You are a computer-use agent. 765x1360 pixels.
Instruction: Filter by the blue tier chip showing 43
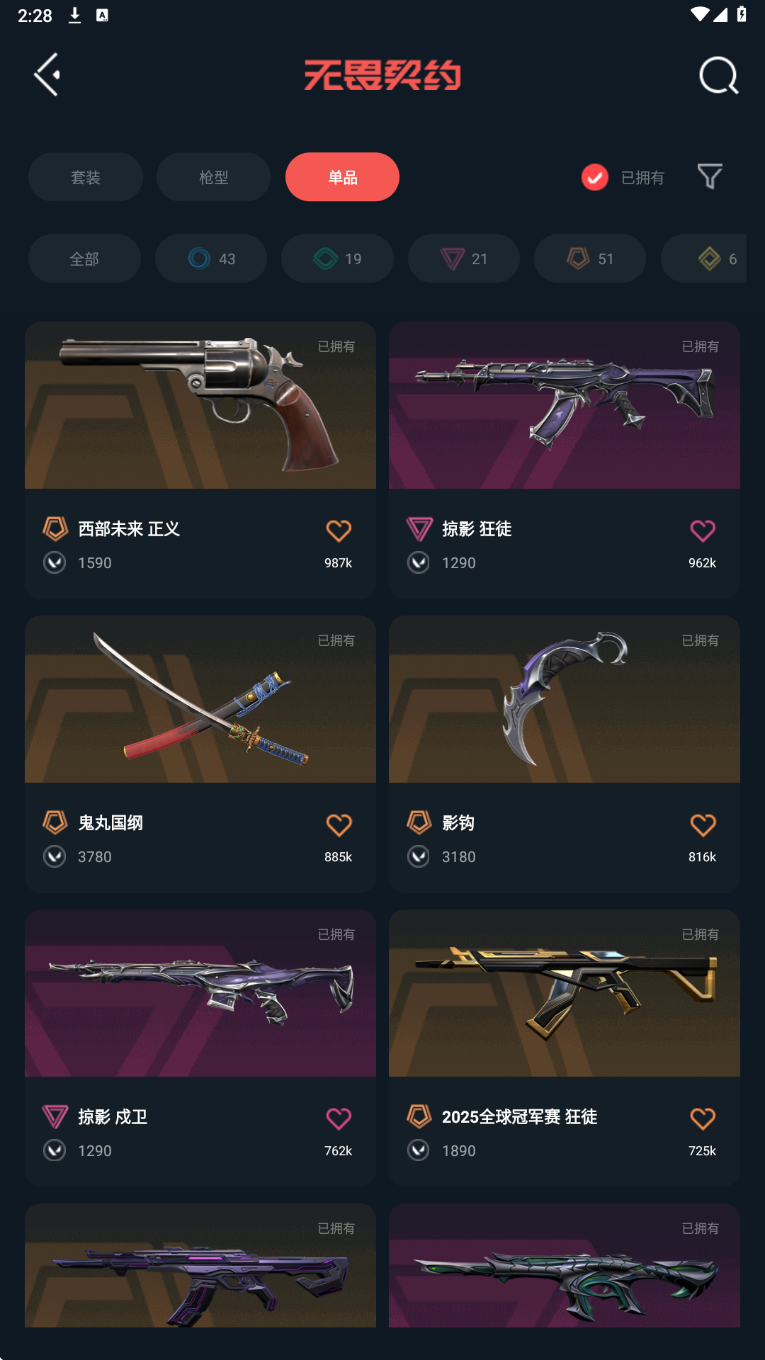(x=211, y=259)
